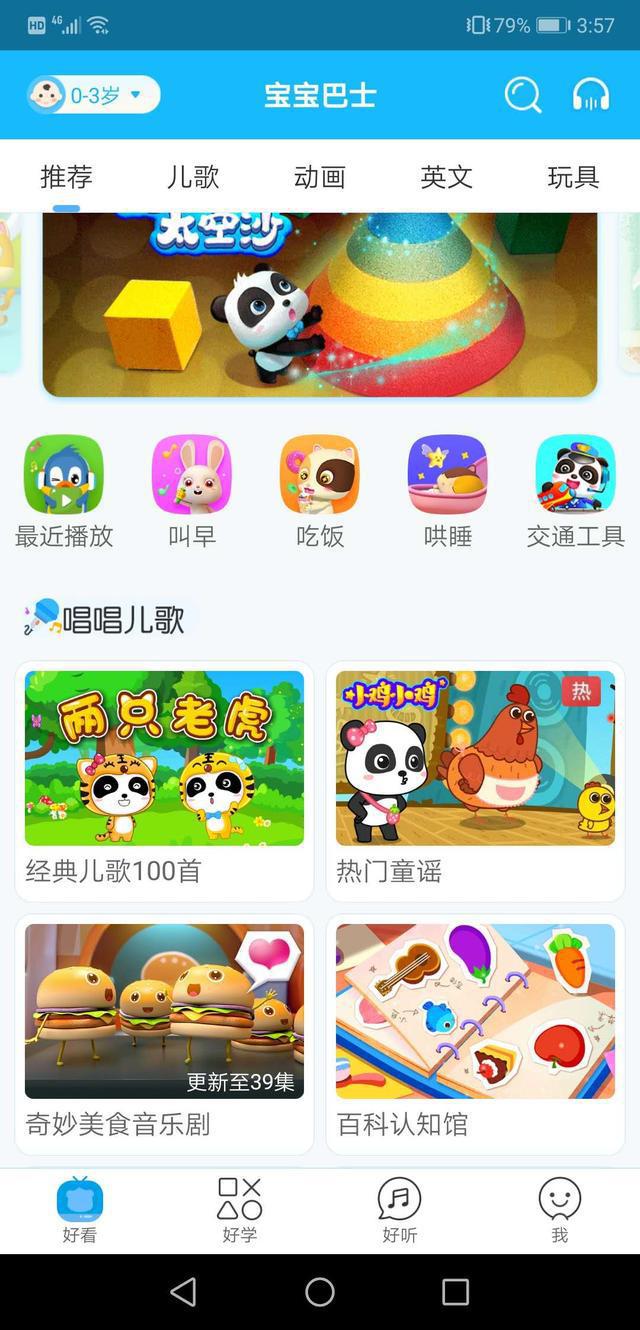
Task: Open the 热门童谣 card
Action: [475, 778]
